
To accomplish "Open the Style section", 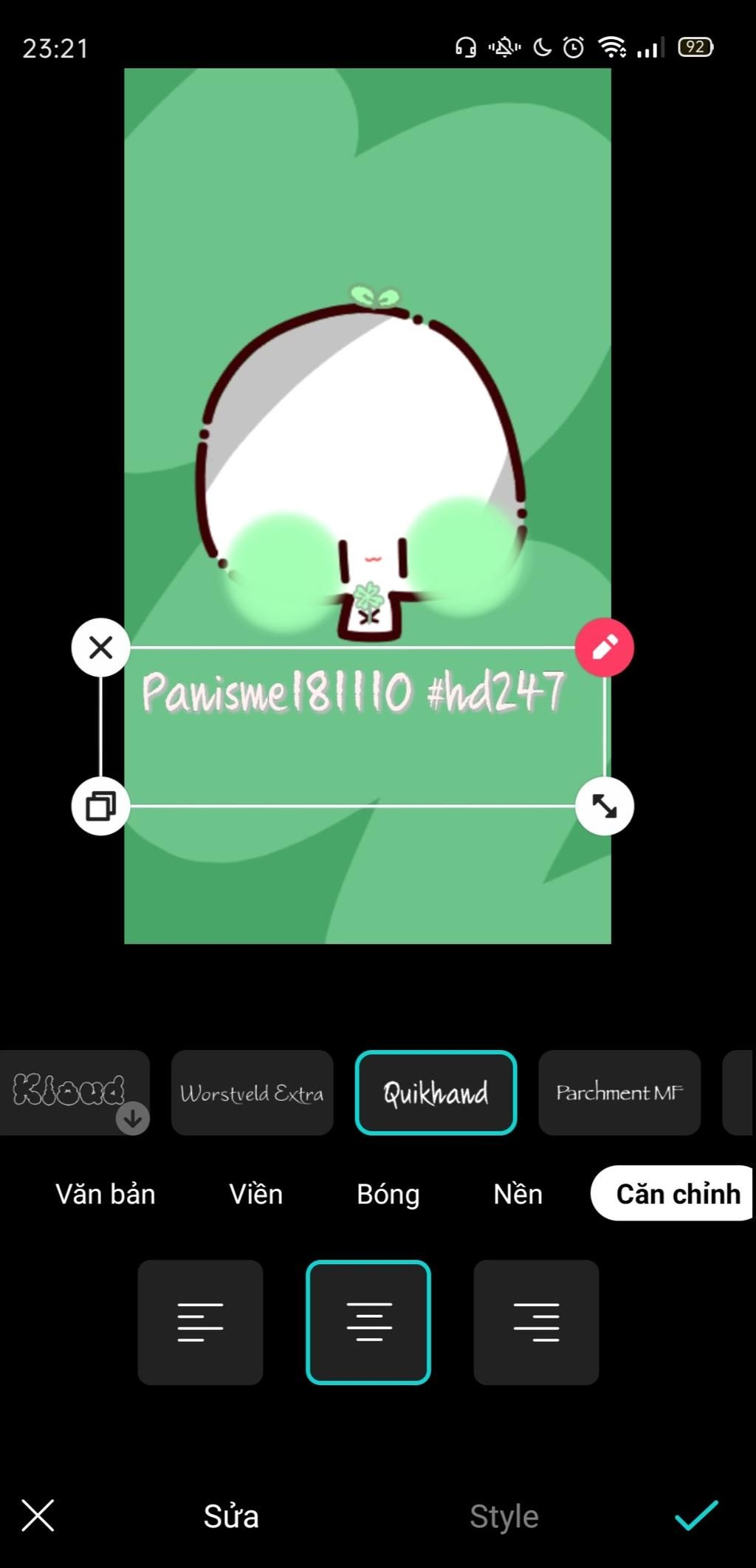I will point(504,1516).
